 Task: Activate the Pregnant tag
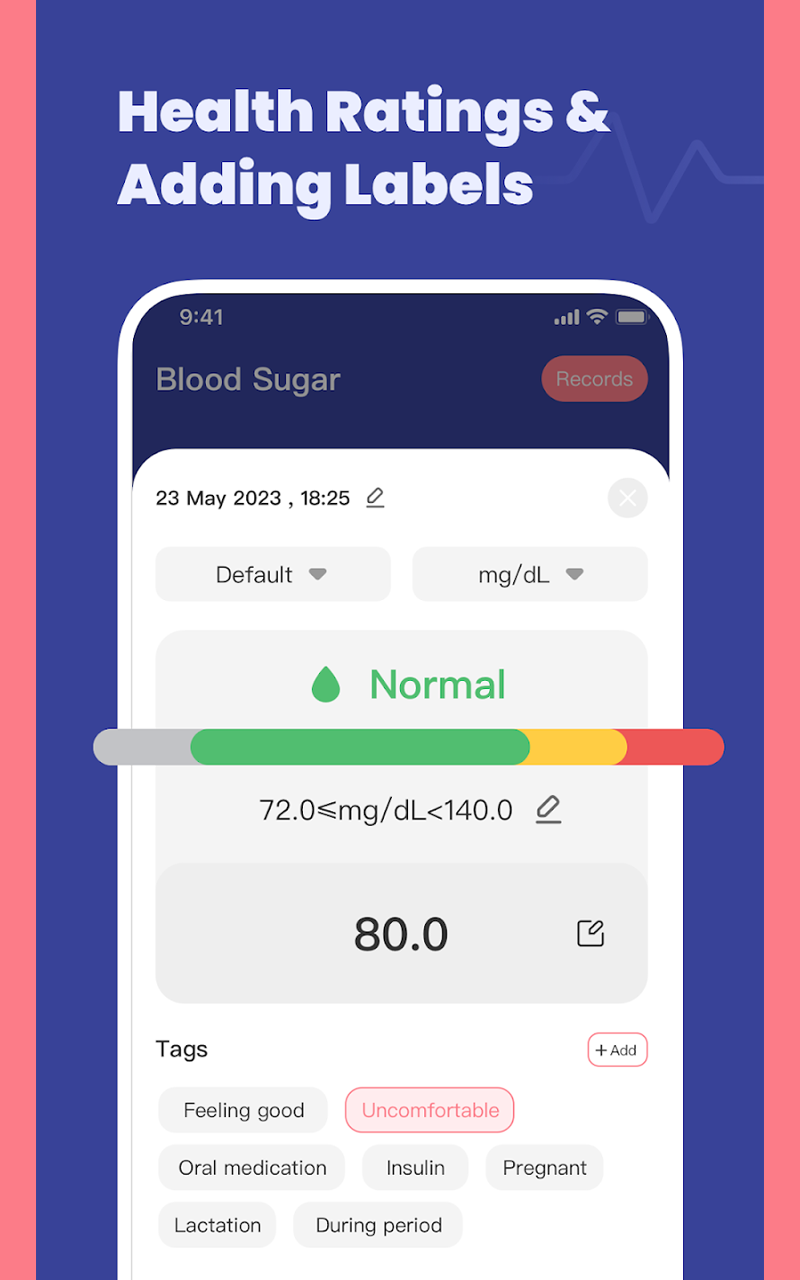pyautogui.click(x=544, y=1167)
